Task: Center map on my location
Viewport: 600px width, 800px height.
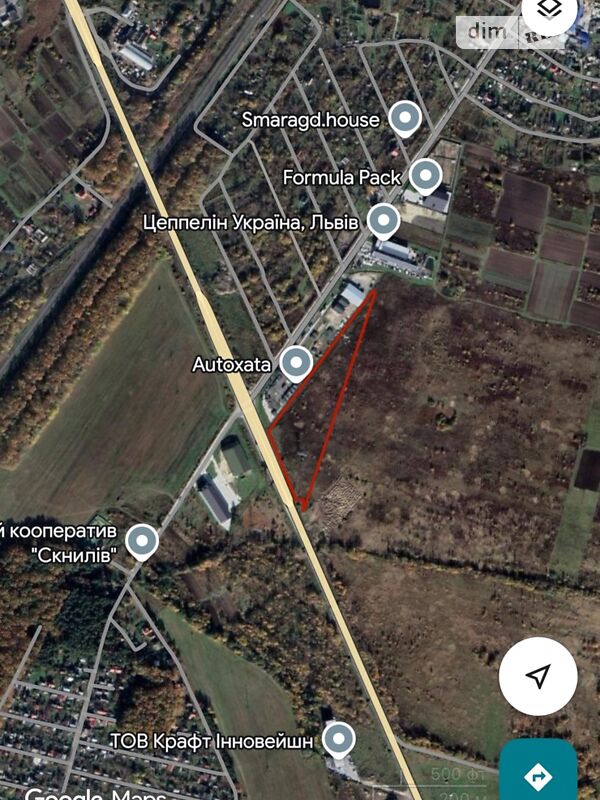Action: (538, 676)
